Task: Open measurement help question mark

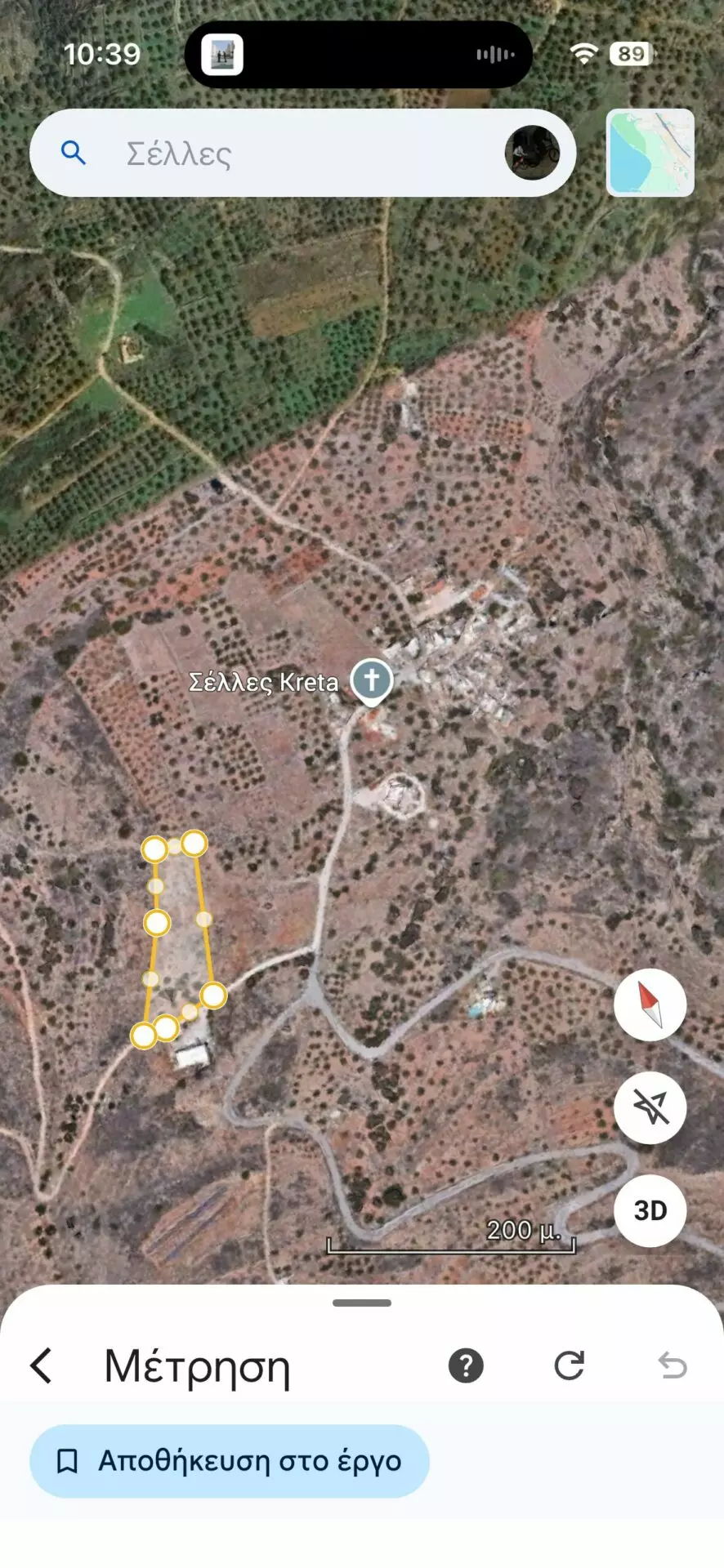Action: (x=466, y=1365)
